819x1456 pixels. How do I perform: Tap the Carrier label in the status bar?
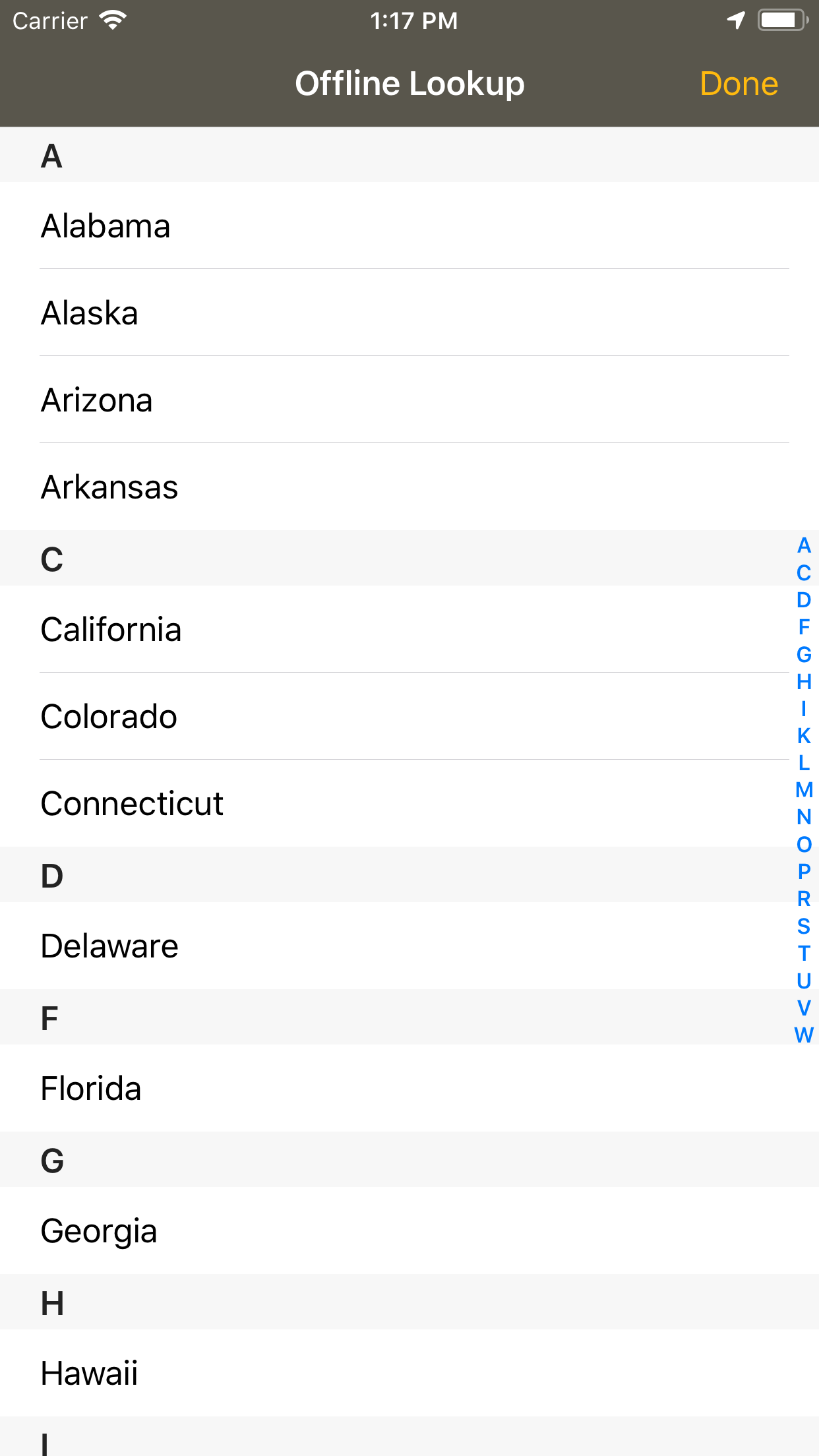(x=49, y=20)
